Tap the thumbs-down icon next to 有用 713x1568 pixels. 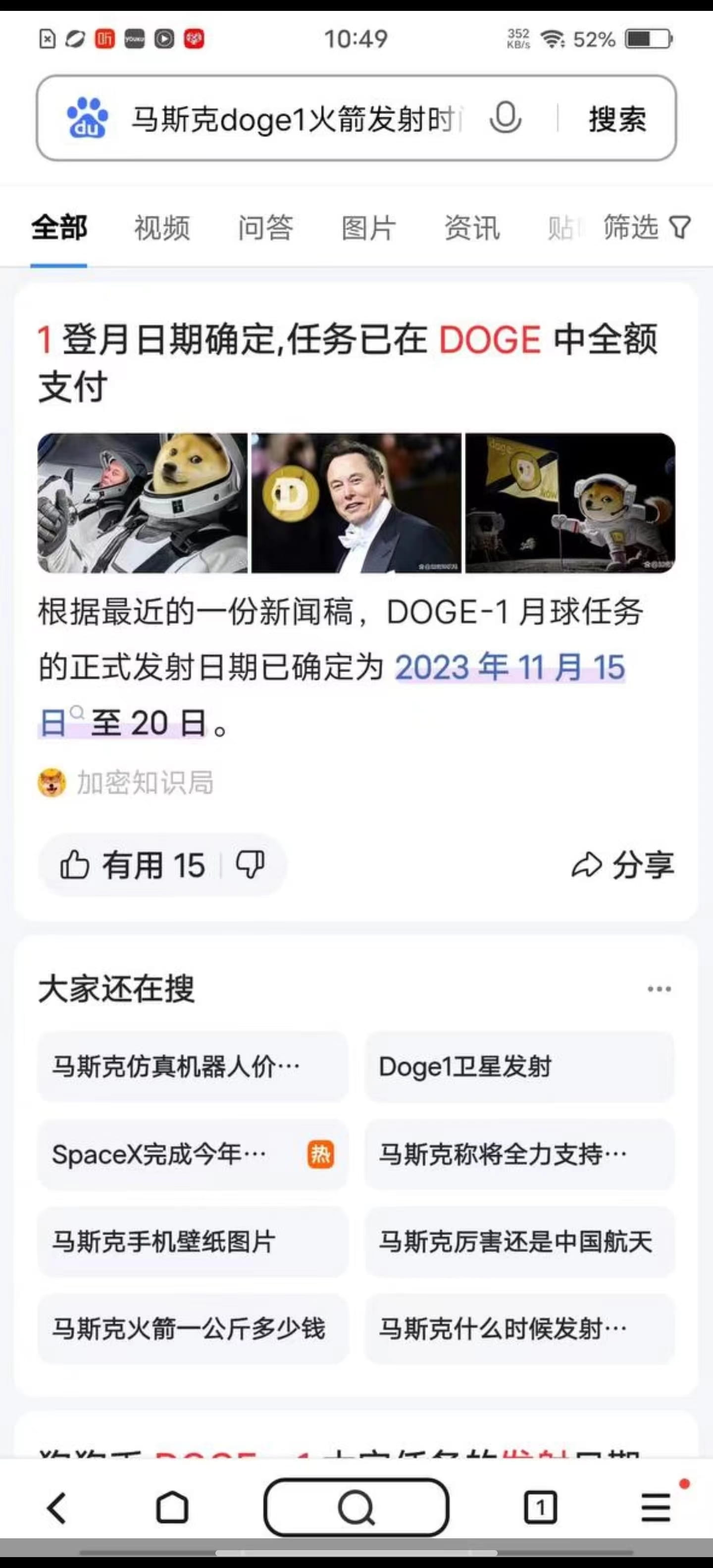click(250, 866)
